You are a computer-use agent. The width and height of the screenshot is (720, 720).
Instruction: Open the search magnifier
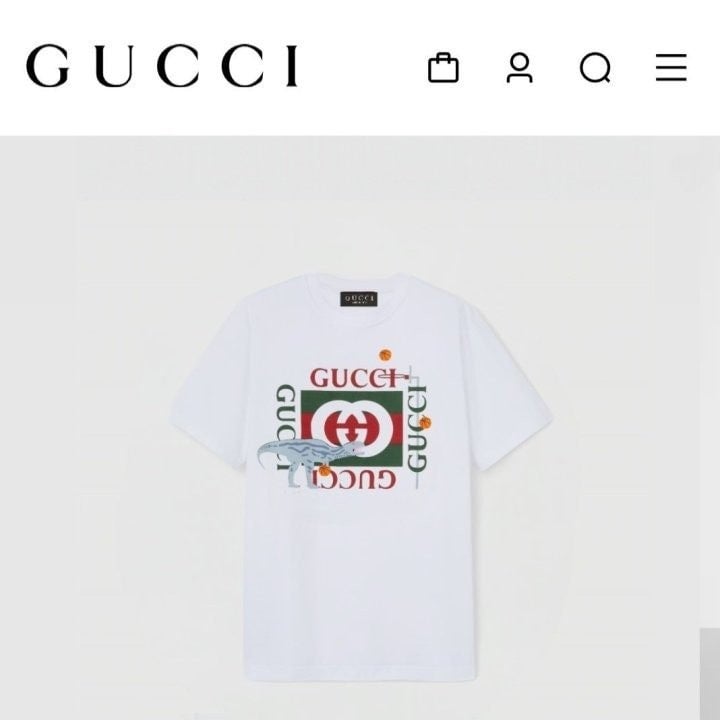click(x=595, y=68)
